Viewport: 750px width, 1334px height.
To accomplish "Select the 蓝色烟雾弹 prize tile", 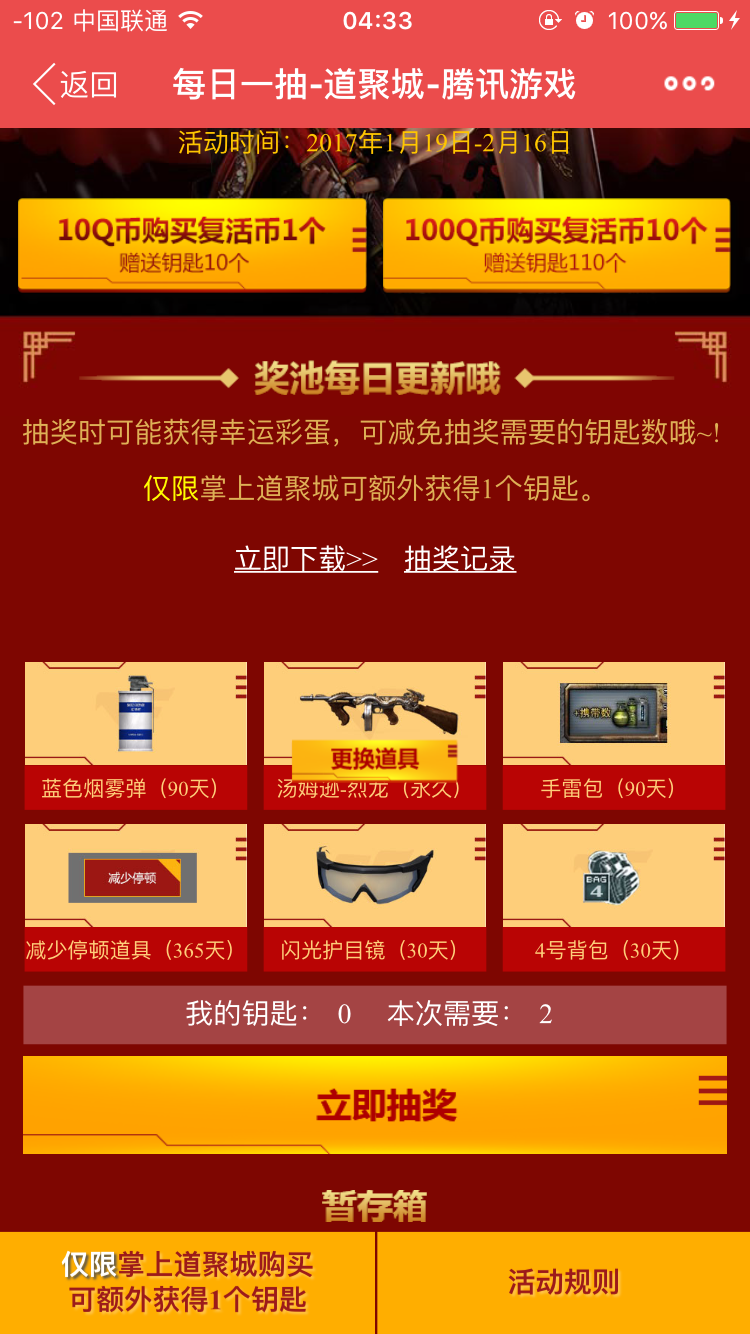I will tap(136, 735).
